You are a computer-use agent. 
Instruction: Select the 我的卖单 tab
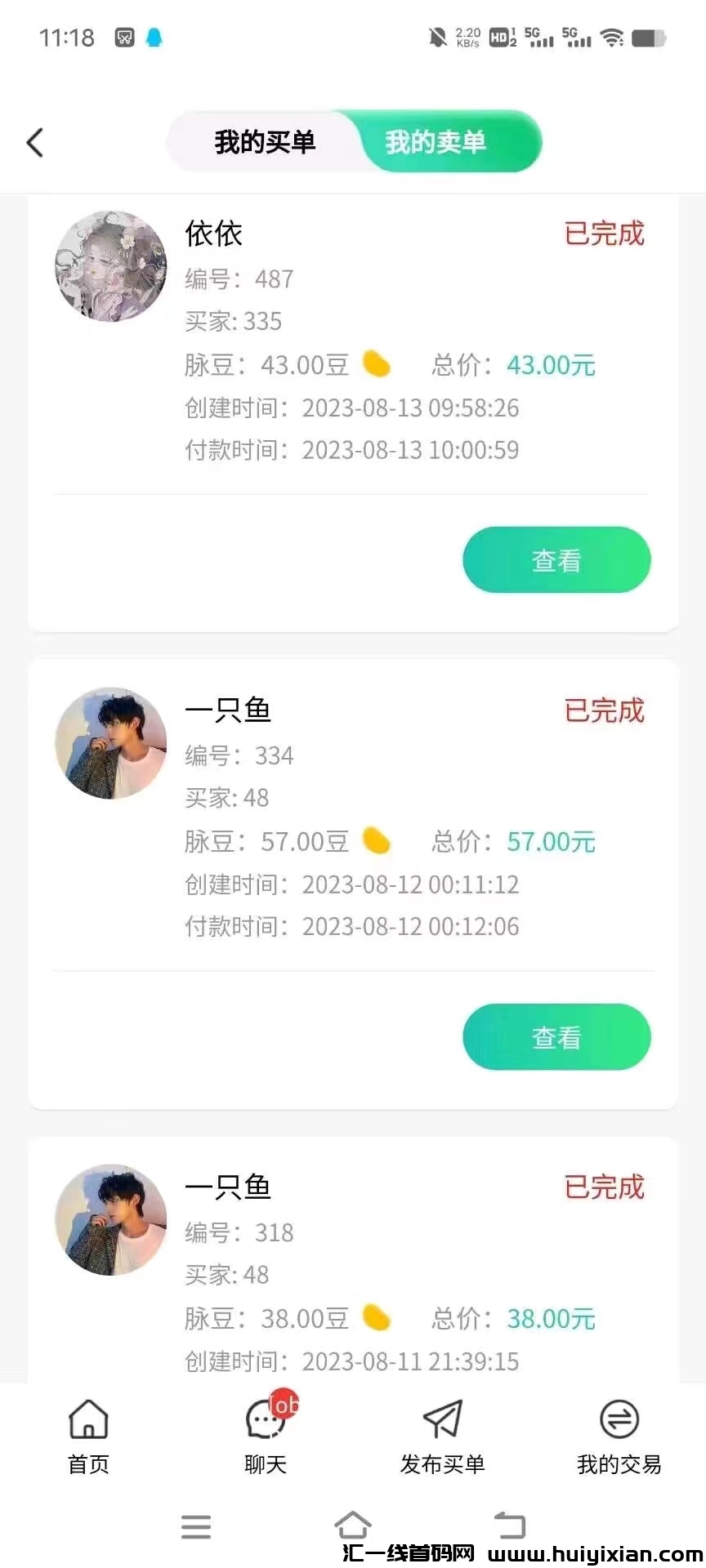436,142
